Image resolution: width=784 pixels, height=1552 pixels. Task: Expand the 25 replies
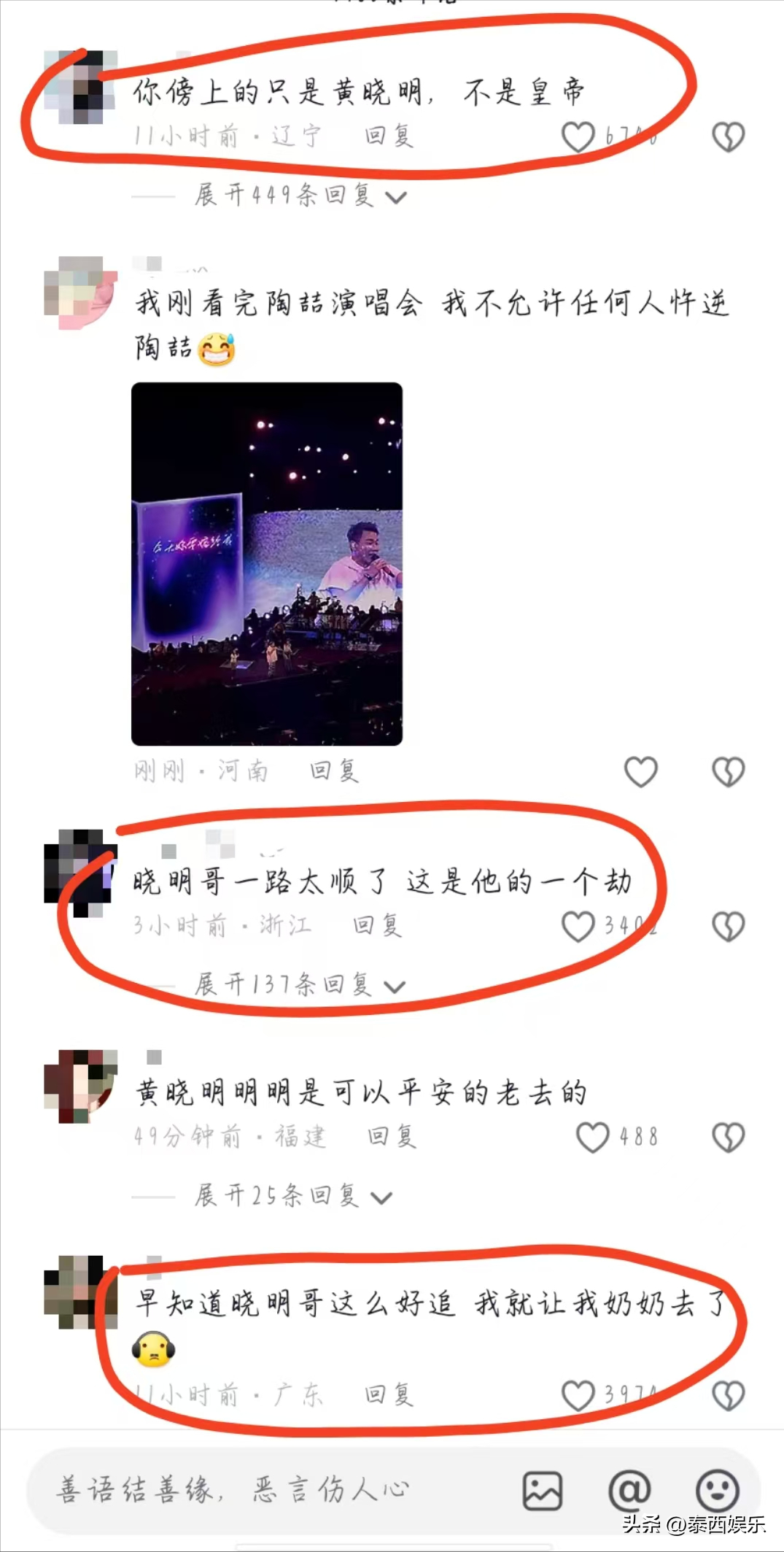292,1196
